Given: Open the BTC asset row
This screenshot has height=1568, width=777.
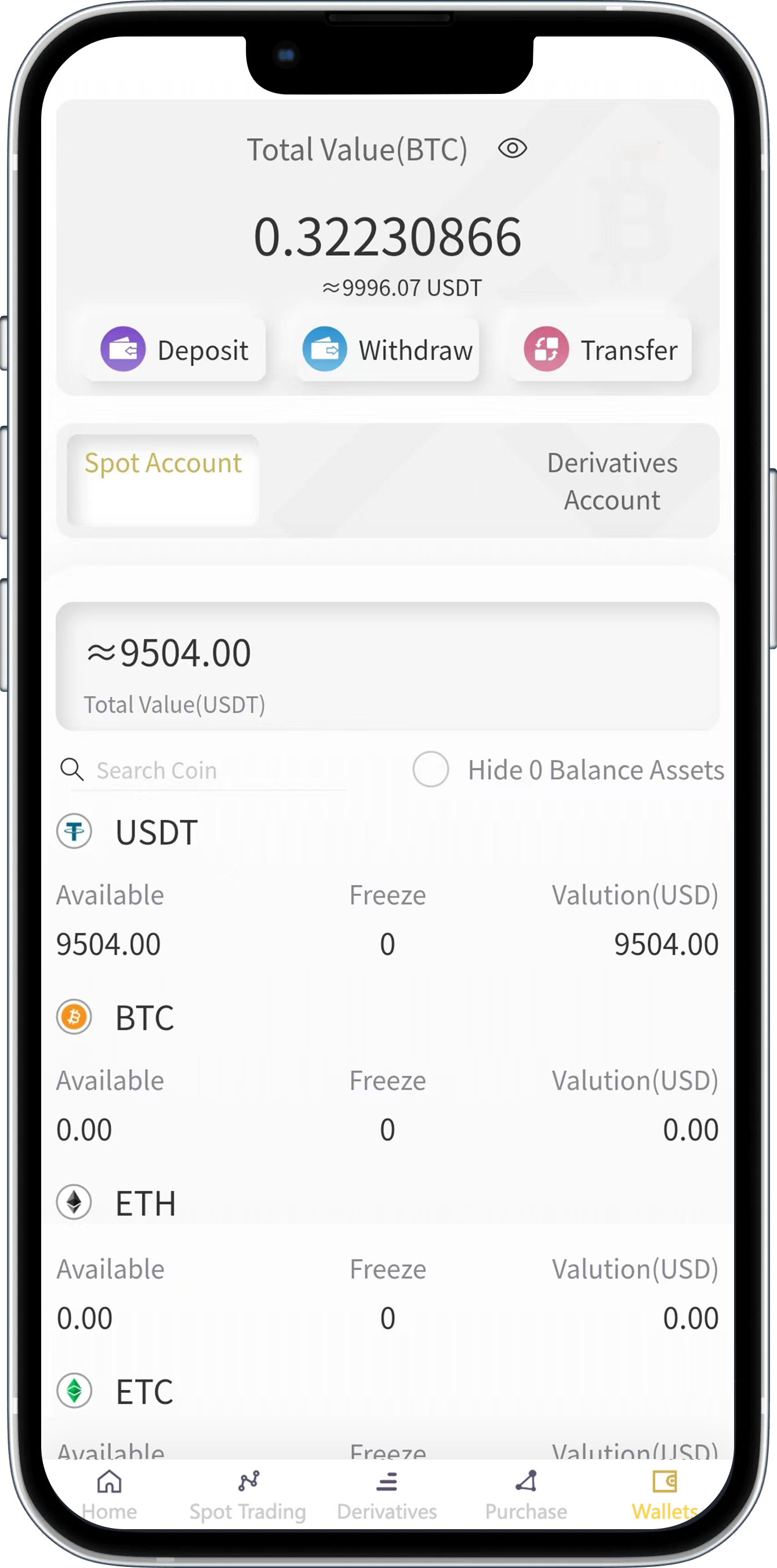Looking at the screenshot, I should (145, 1018).
